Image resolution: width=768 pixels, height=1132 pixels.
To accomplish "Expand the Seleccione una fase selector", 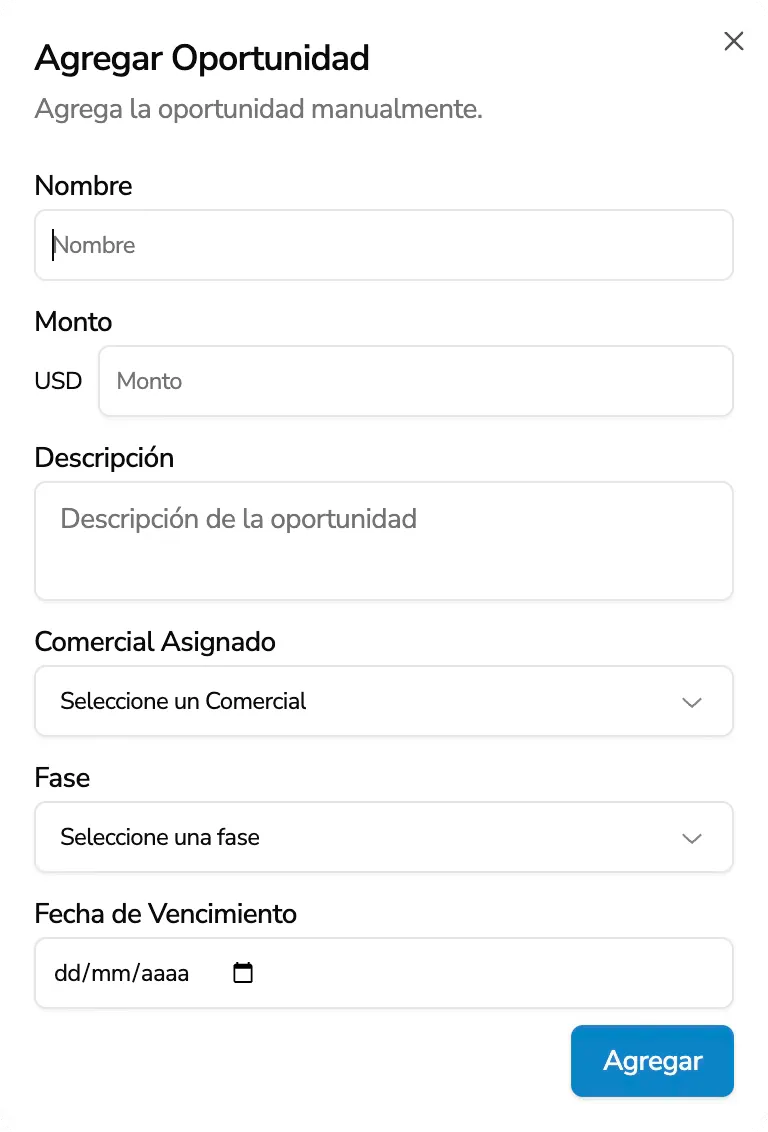I will point(384,838).
